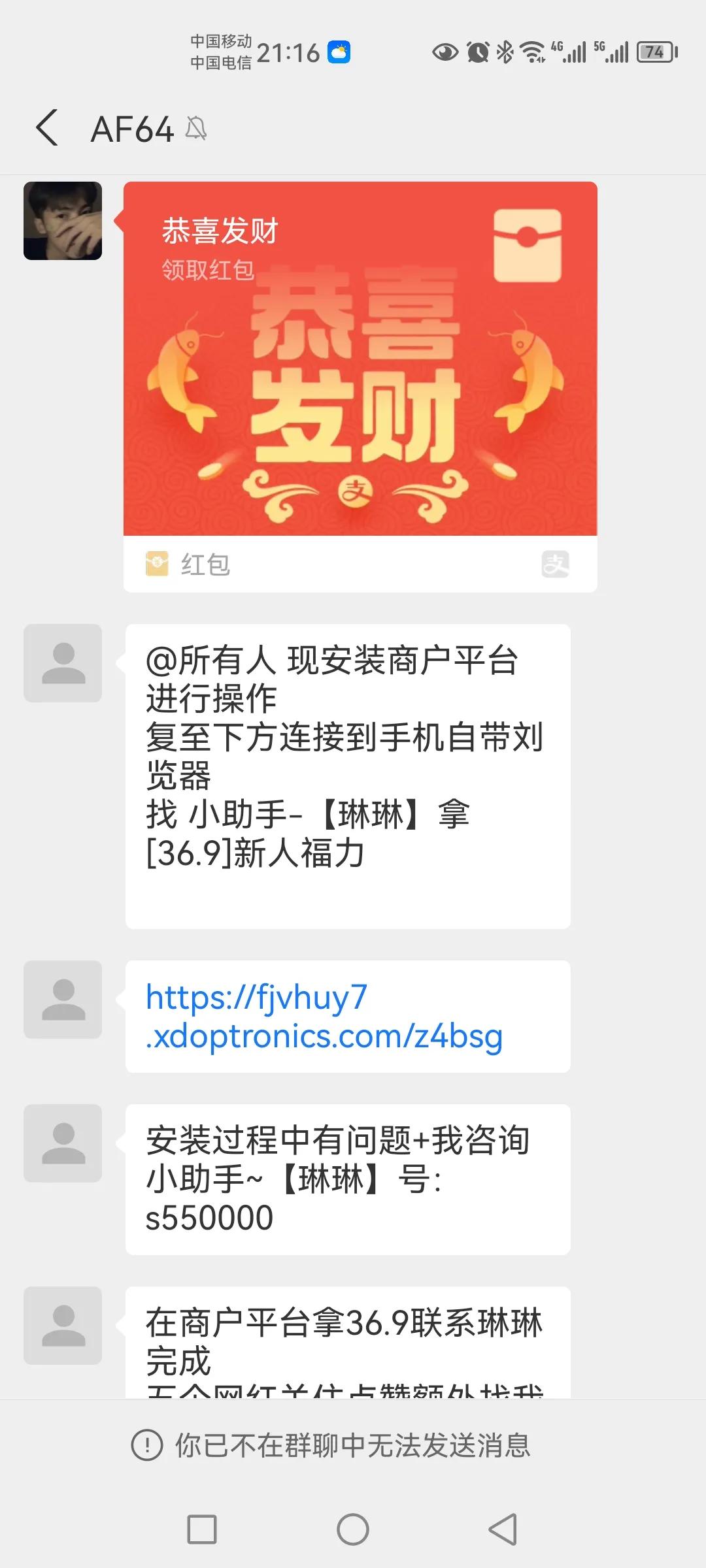The width and height of the screenshot is (706, 1568).
Task: Open the link https://fjvhuy7.xdoptronics.com/z4bsg
Action: [322, 1017]
